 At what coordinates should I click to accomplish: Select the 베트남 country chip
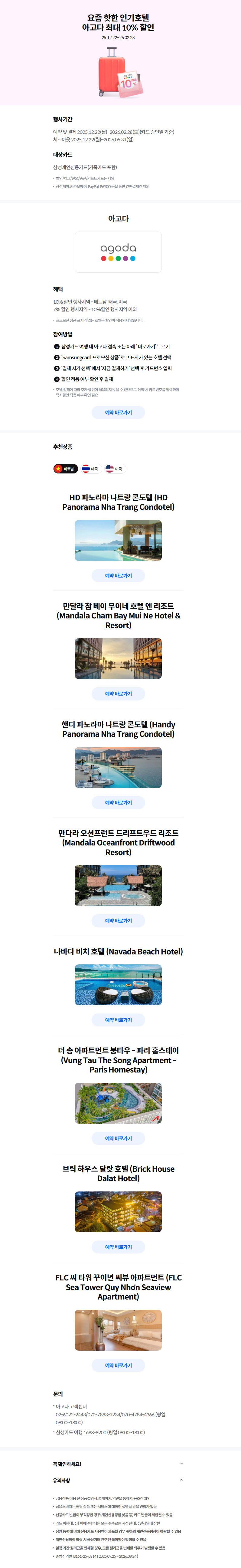click(x=65, y=469)
